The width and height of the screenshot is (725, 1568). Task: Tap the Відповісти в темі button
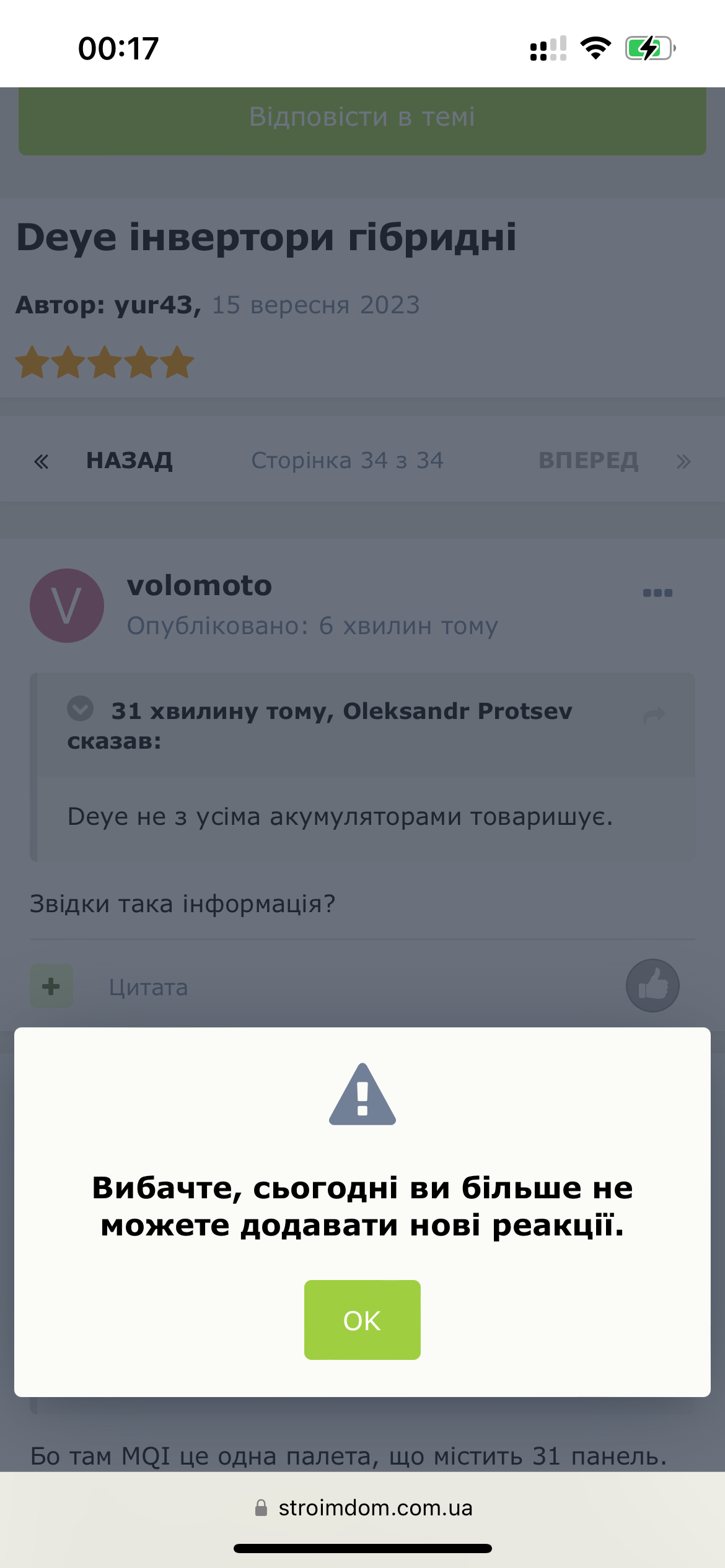pyautogui.click(x=362, y=118)
